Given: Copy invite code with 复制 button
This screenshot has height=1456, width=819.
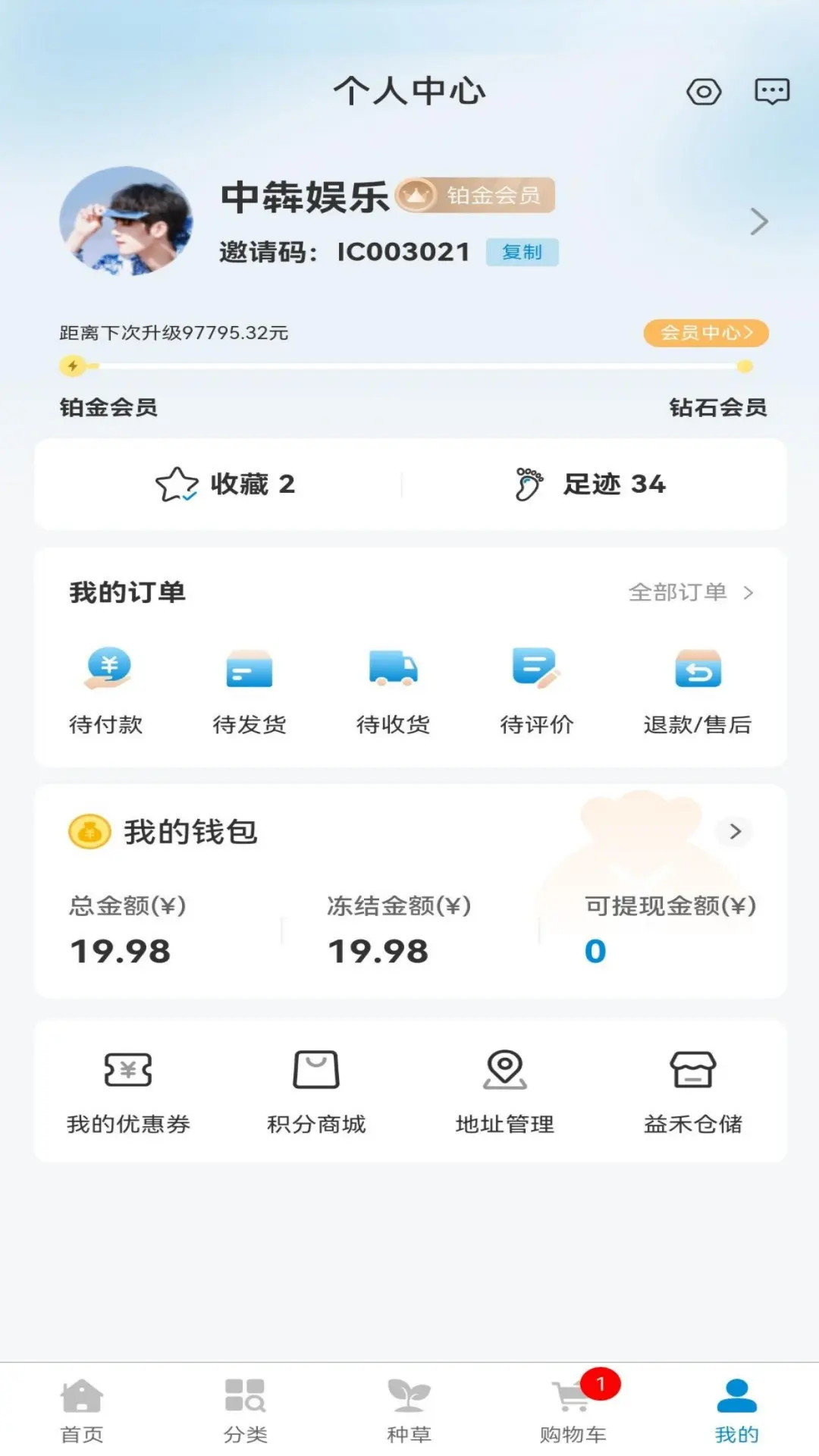Looking at the screenshot, I should point(523,253).
